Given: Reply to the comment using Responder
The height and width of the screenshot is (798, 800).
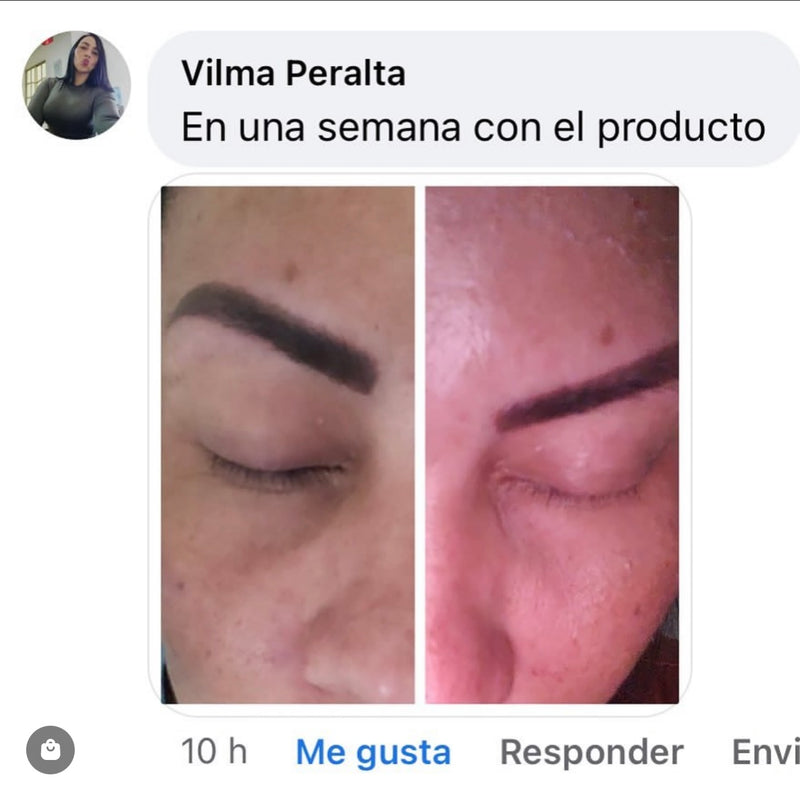Looking at the screenshot, I should click(x=591, y=752).
